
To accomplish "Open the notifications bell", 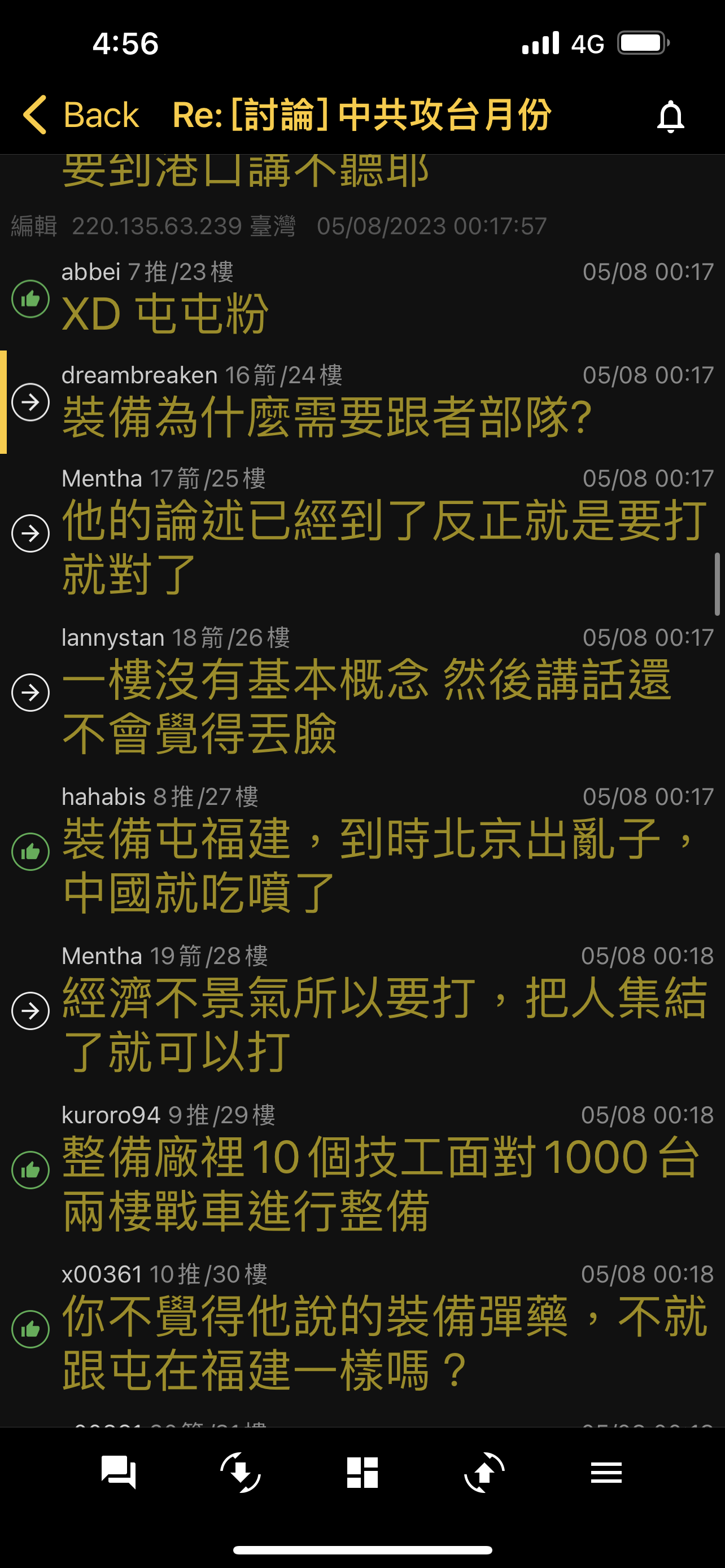I will point(670,116).
